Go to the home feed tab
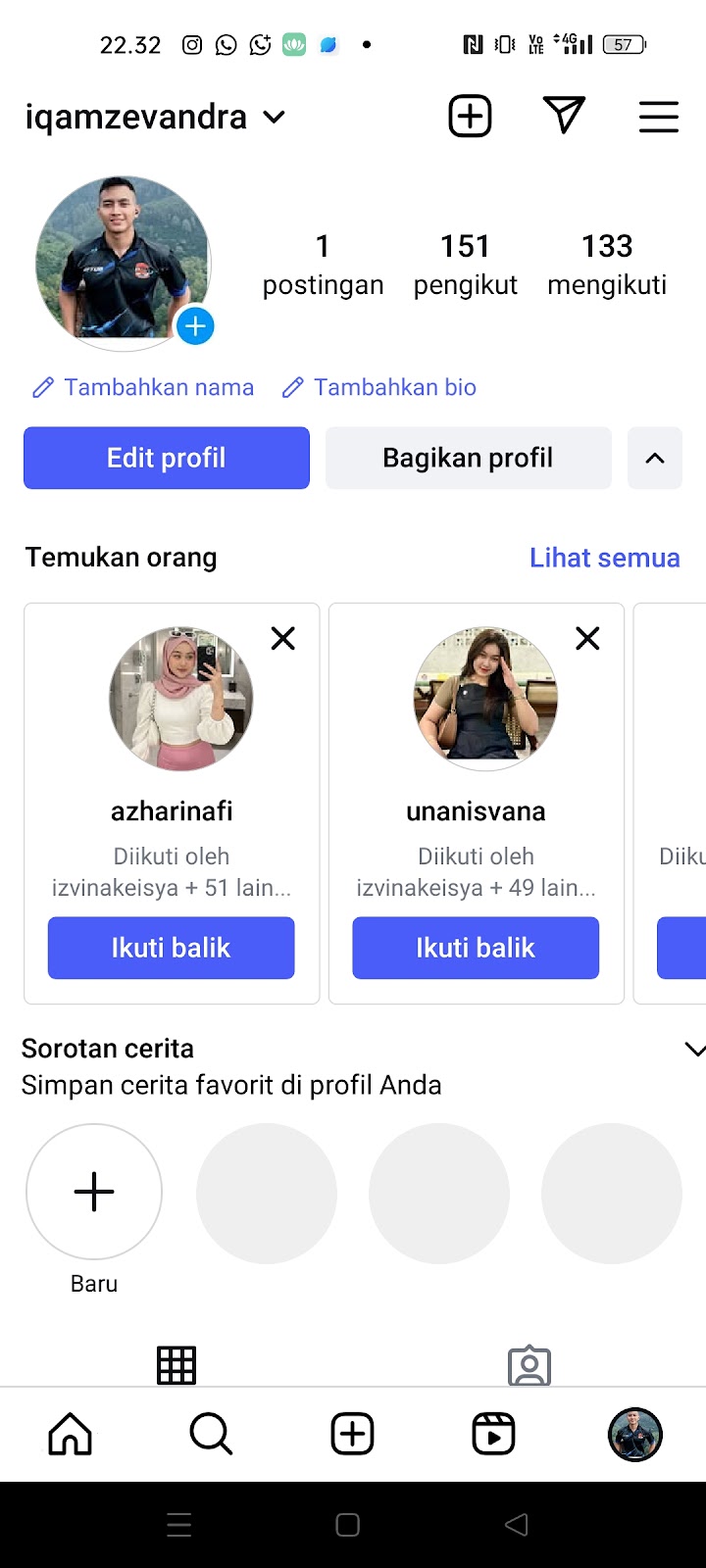 pos(71,1435)
